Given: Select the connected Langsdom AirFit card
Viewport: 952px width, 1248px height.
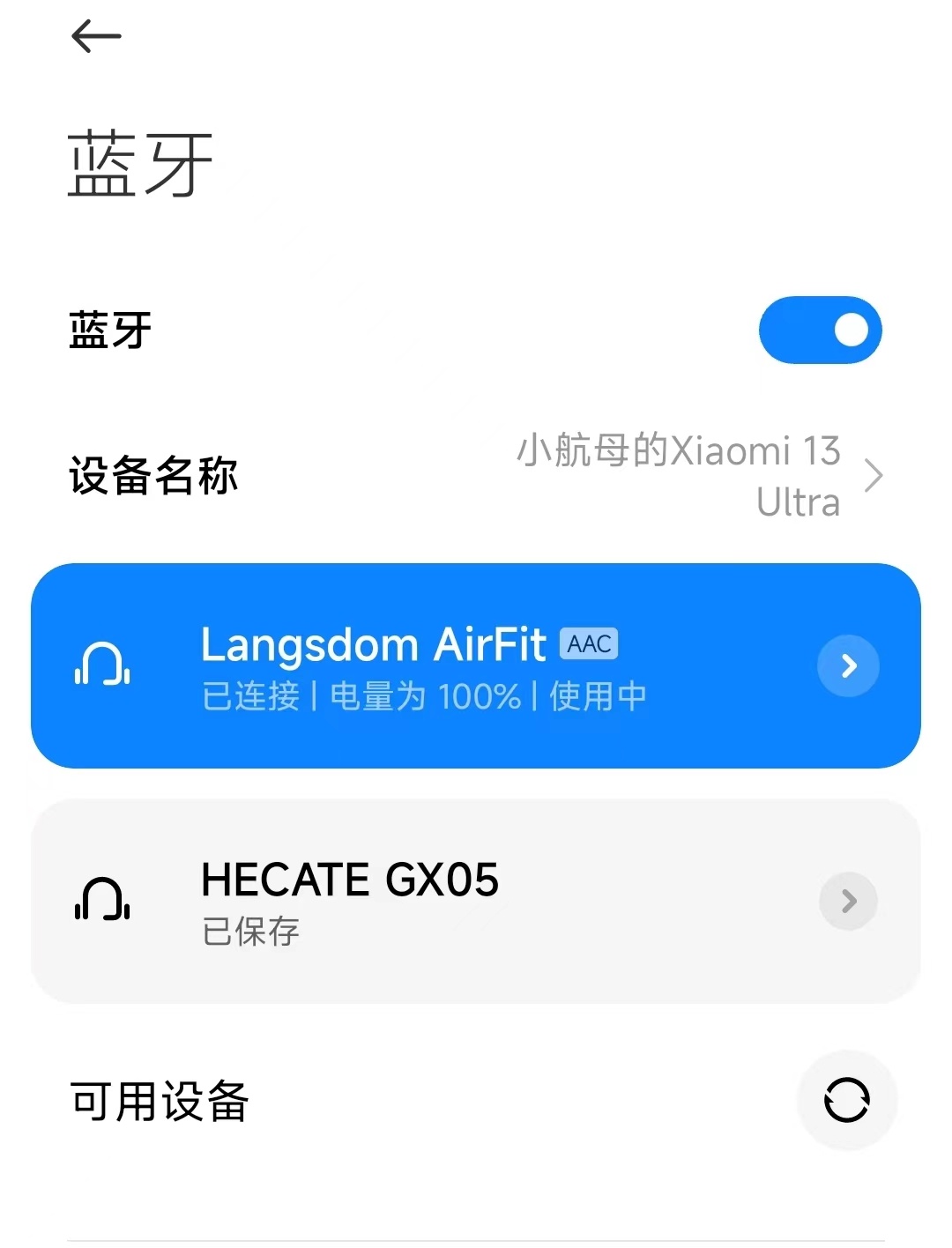Looking at the screenshot, I should tap(423, 666).
